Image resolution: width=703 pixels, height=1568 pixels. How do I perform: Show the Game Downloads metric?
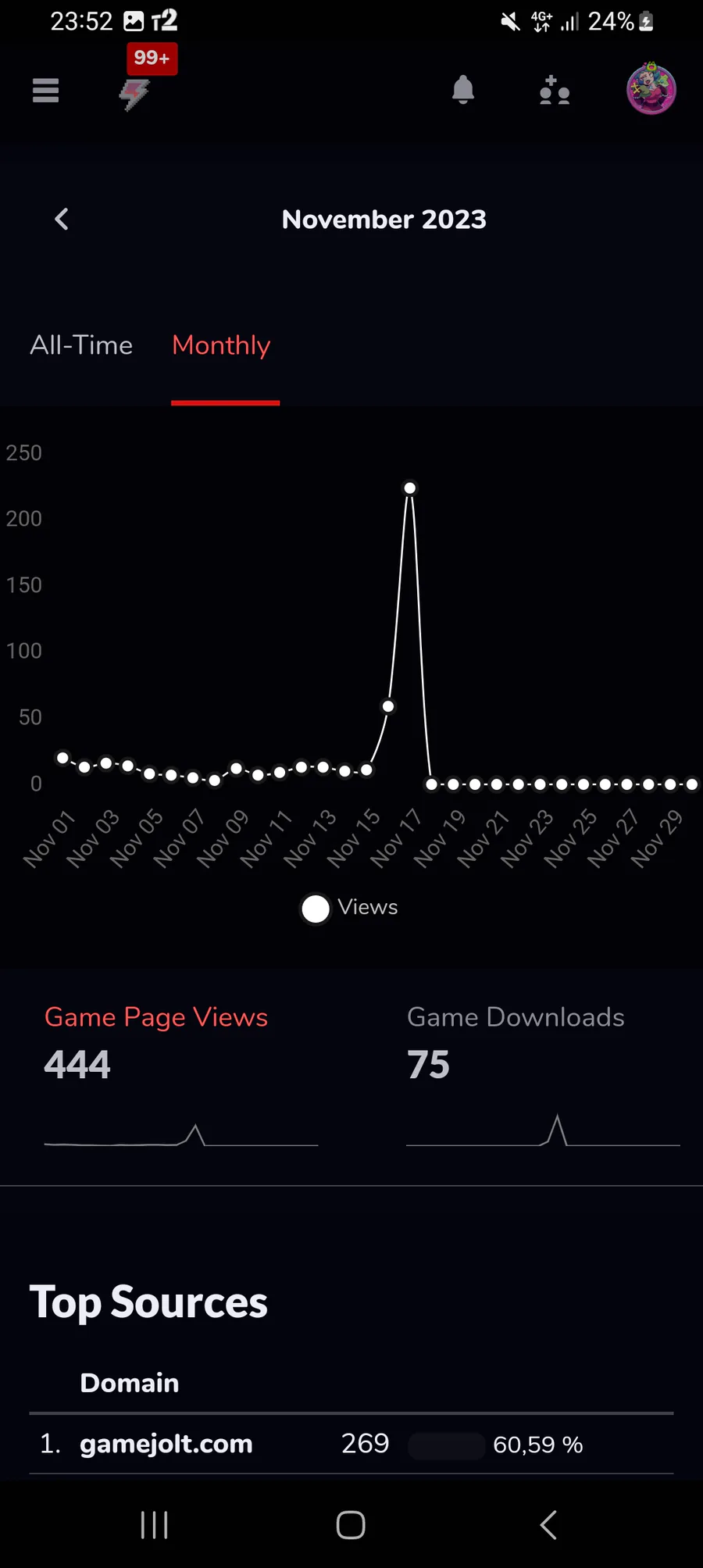point(516,1017)
